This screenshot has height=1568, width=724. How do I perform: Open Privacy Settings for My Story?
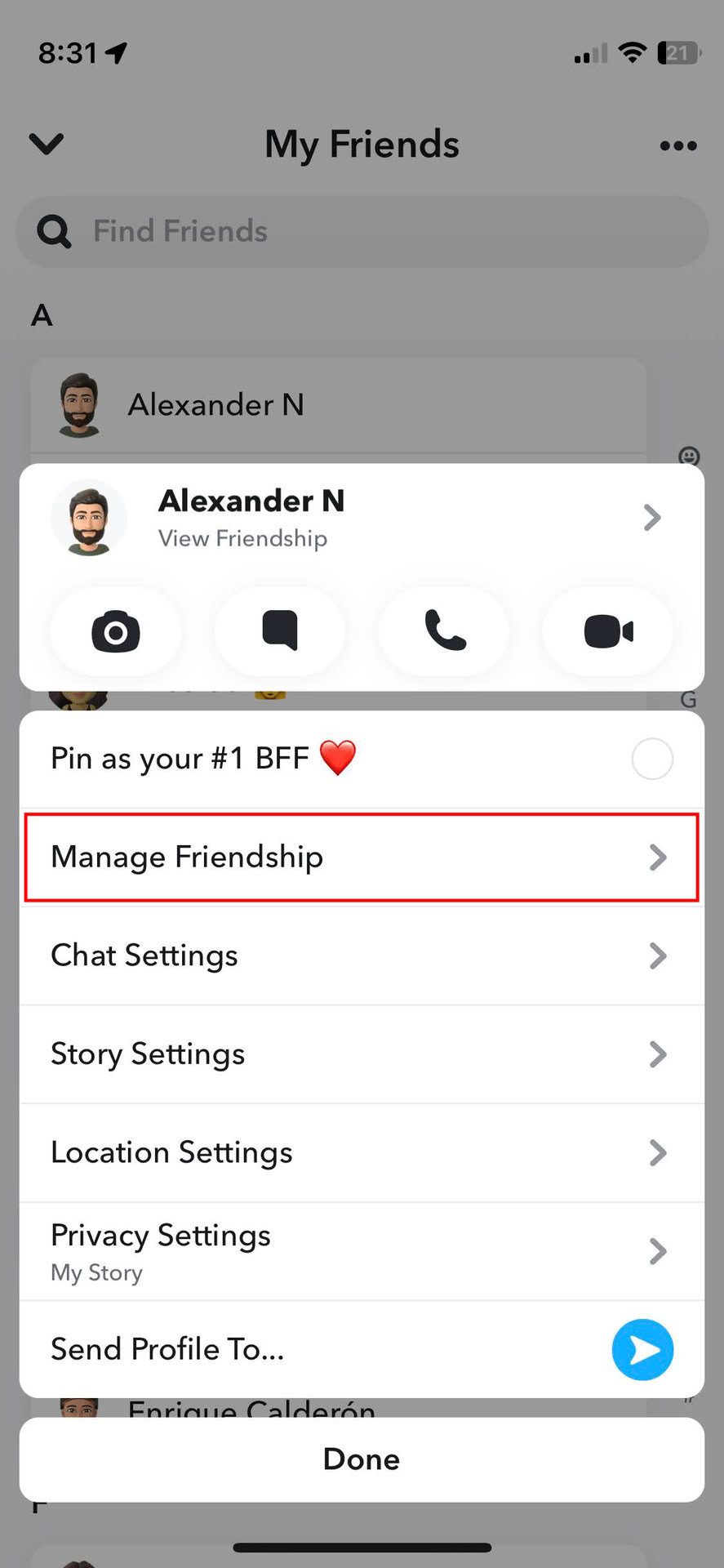[361, 1251]
